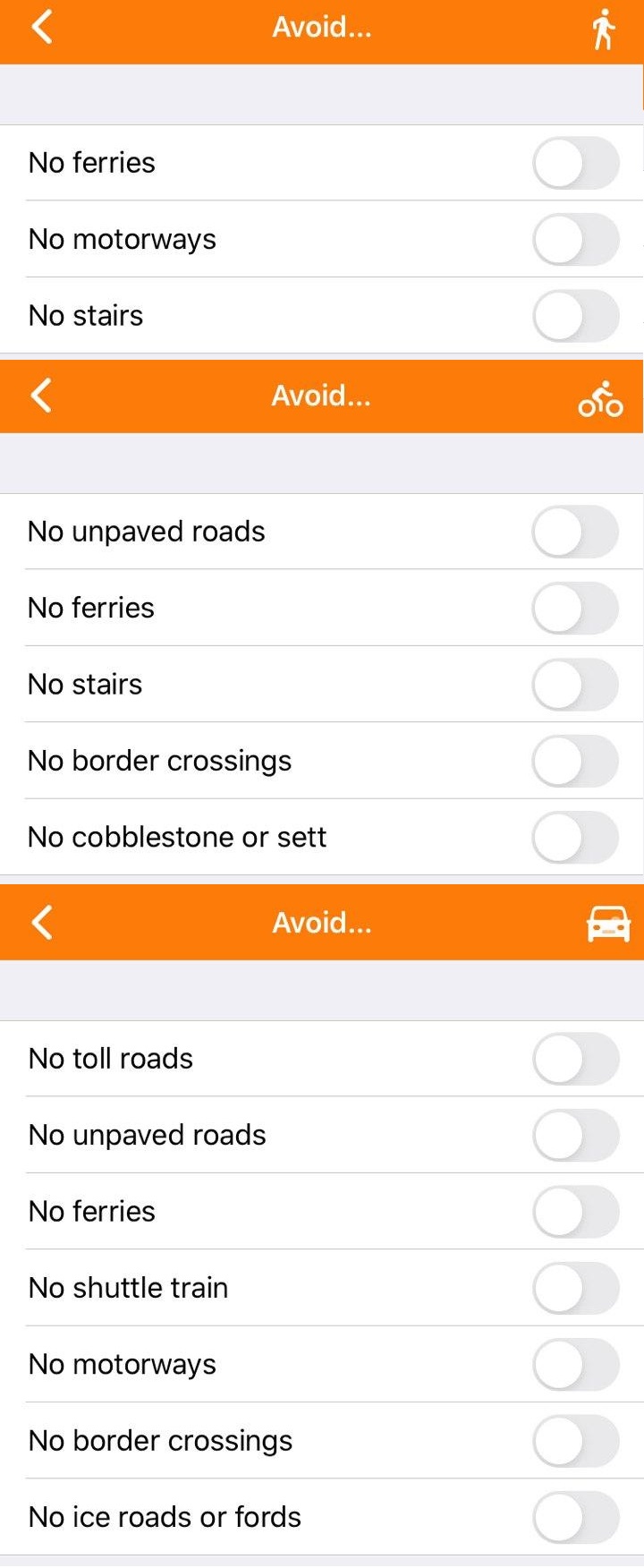Switch on No stairs for cycling
The width and height of the screenshot is (644, 1568).
tap(575, 685)
